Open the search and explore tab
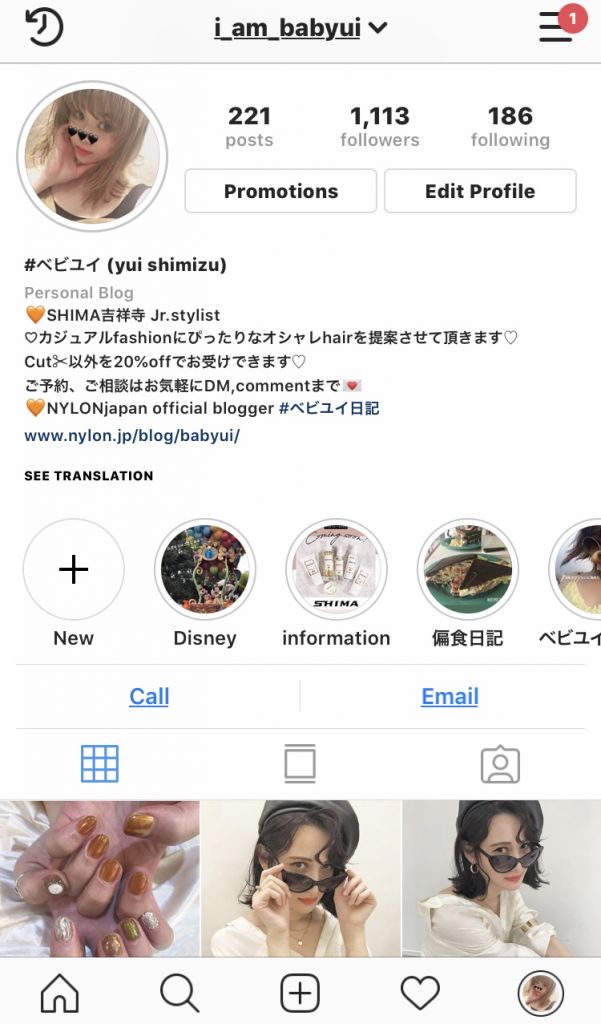This screenshot has width=601, height=1024. point(180,993)
